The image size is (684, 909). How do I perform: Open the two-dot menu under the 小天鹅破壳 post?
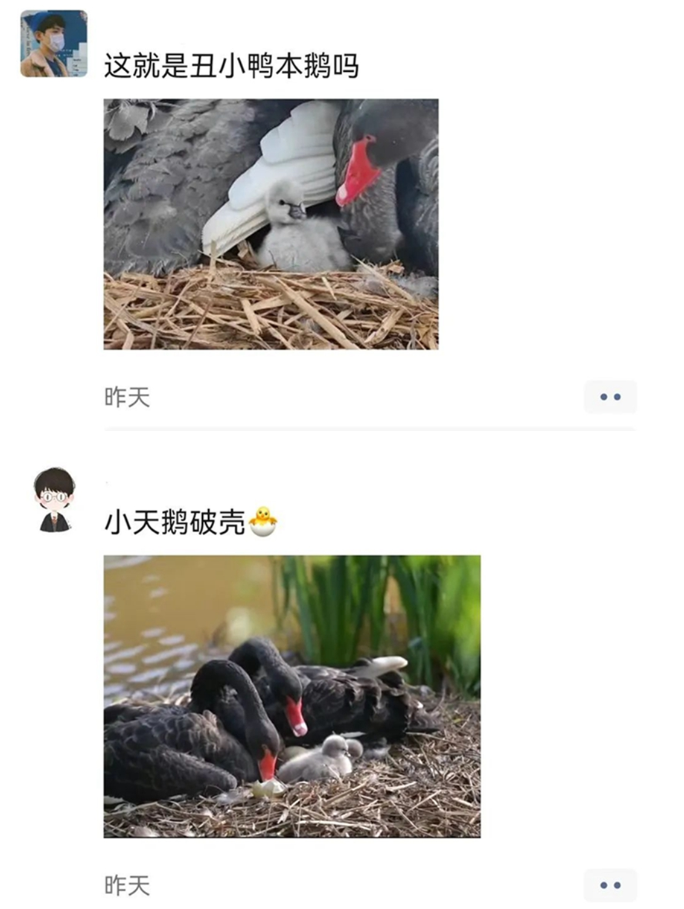point(610,885)
